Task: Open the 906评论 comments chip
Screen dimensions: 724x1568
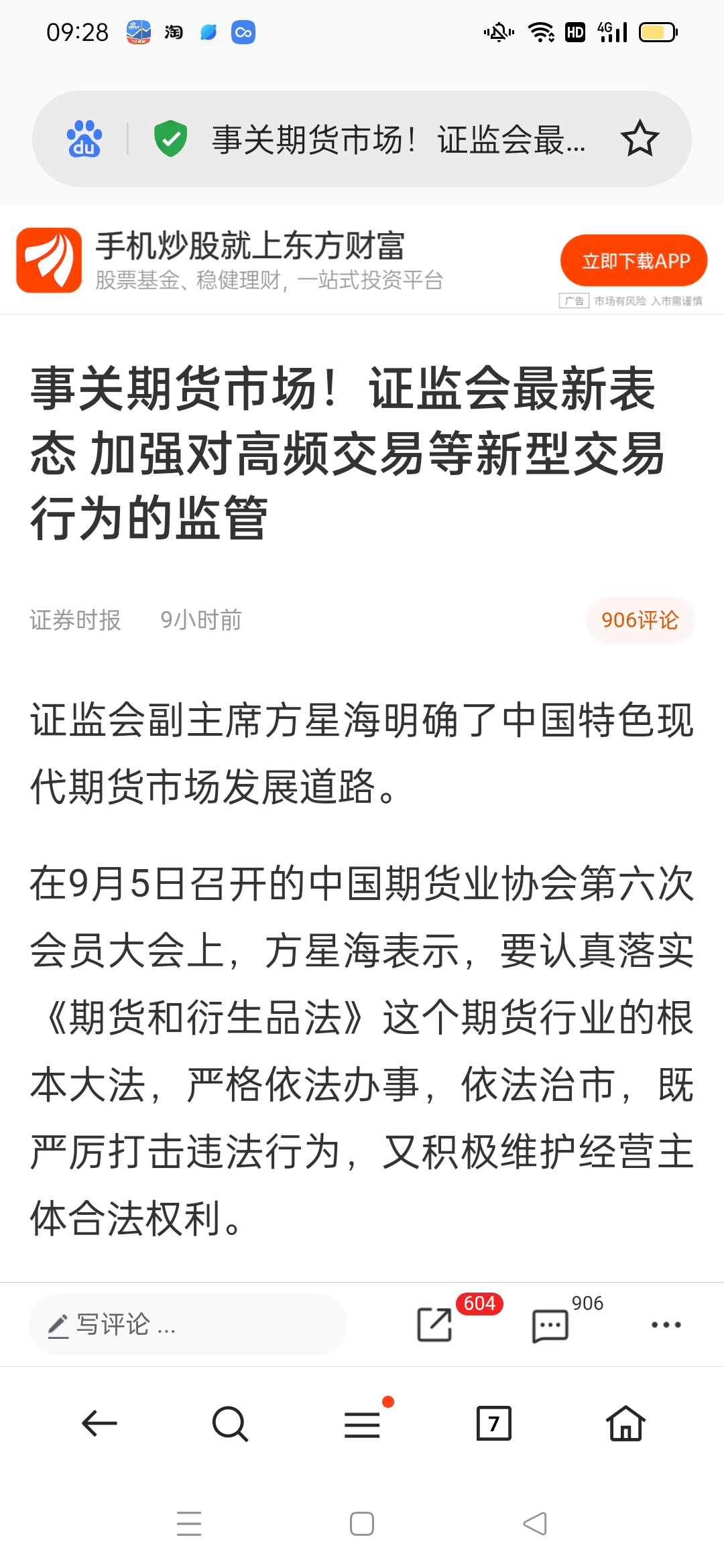Action: [x=640, y=620]
